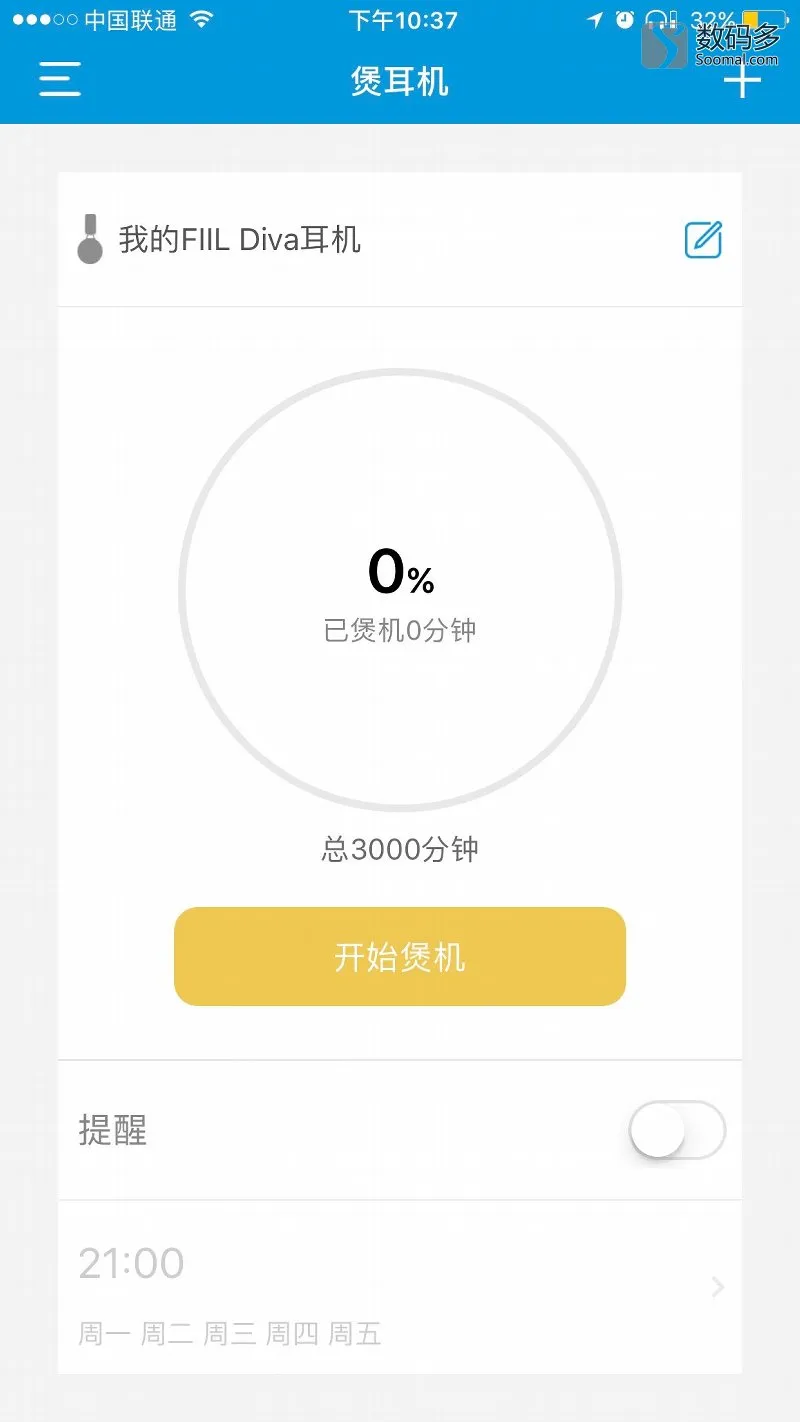Edit the 我的FIIL Diva耳机 name

(x=703, y=240)
